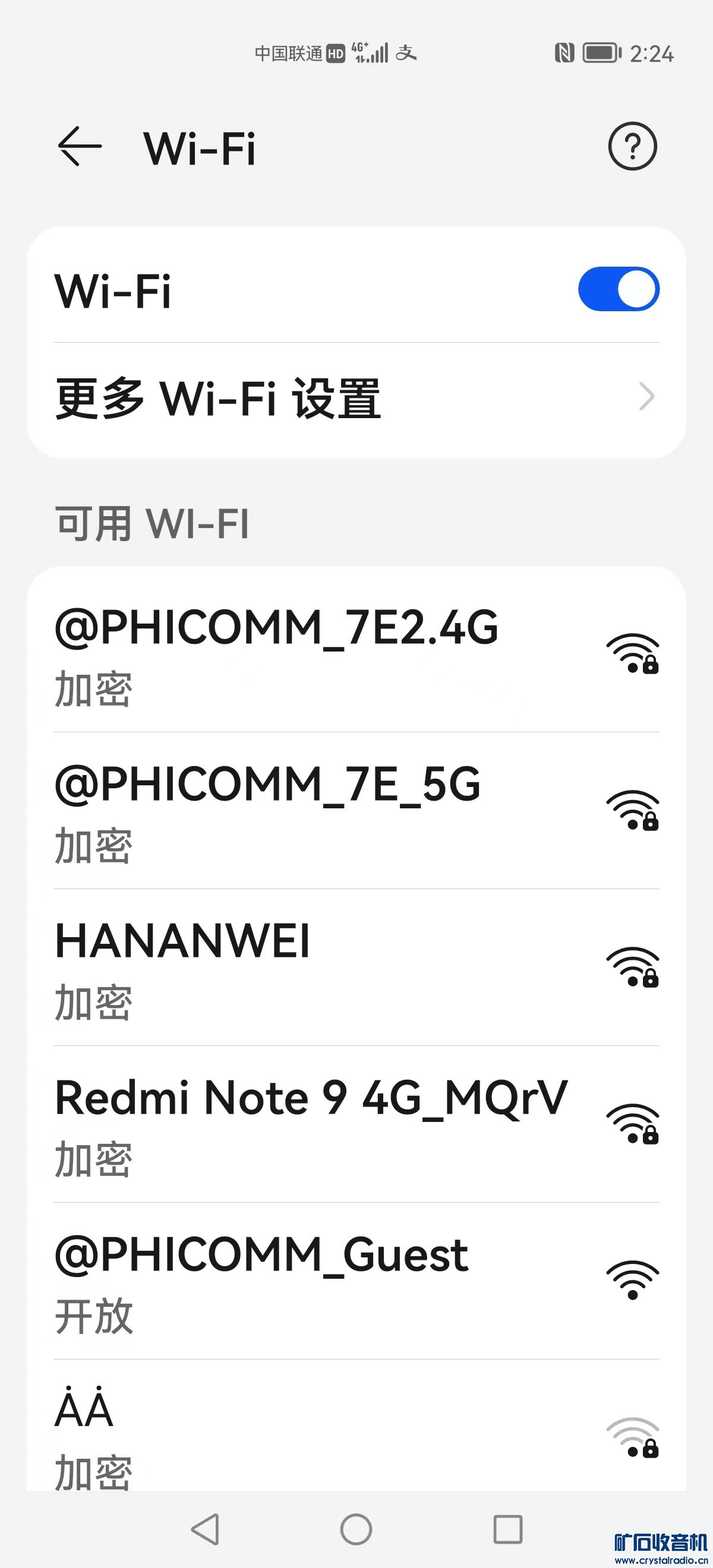Go back from the Wi-Fi page
This screenshot has height=1568, width=713.
coord(79,147)
